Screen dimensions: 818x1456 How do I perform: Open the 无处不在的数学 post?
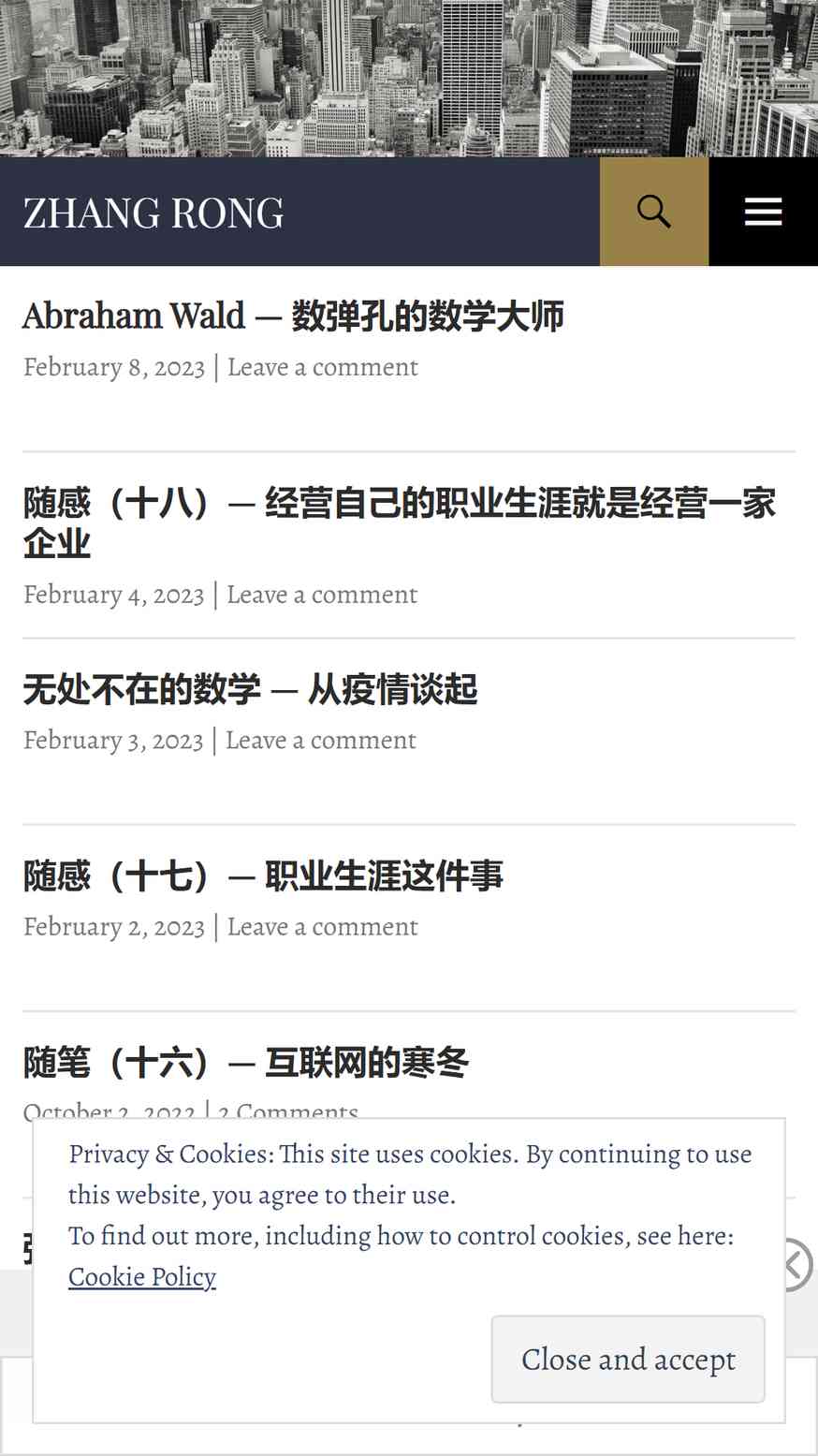250,690
